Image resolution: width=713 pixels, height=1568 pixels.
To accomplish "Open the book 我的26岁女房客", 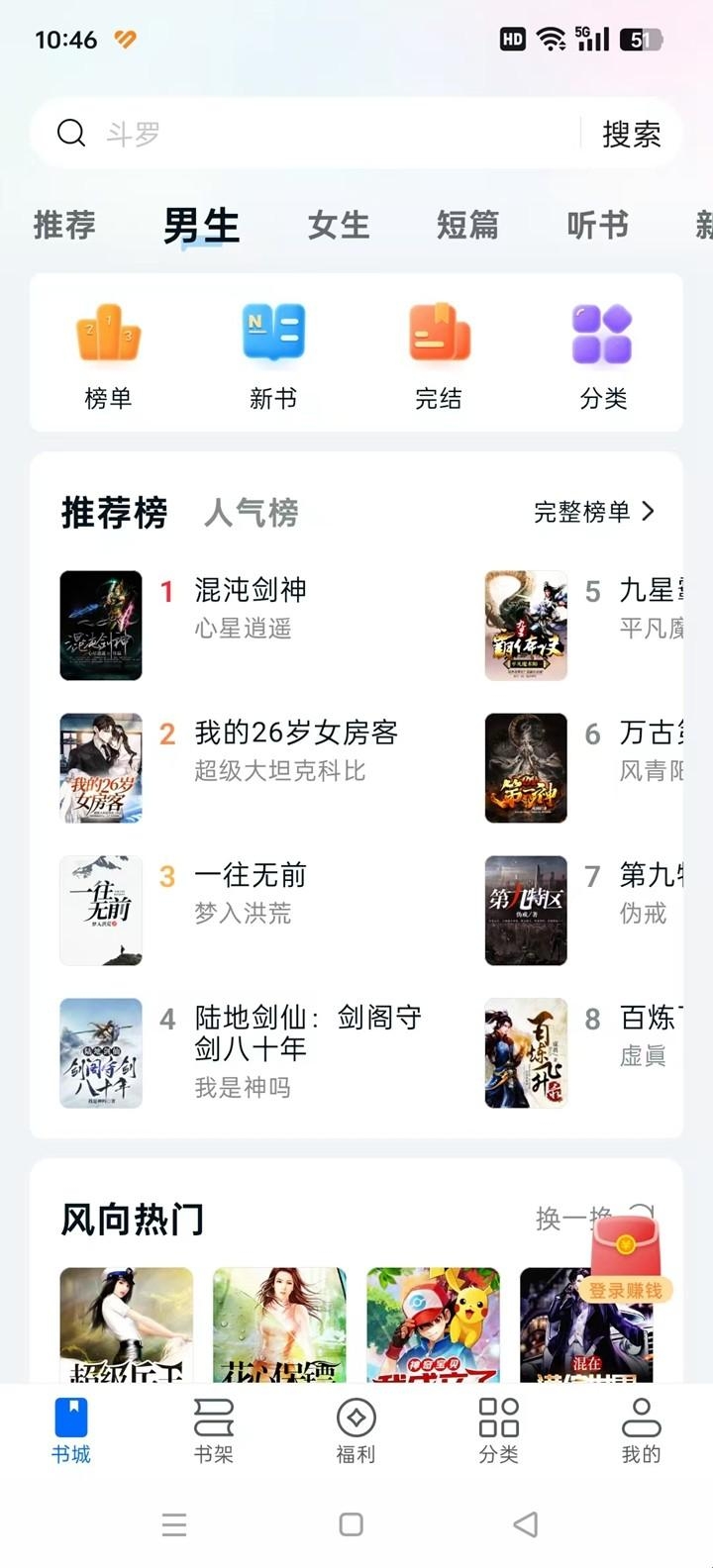I will [295, 734].
